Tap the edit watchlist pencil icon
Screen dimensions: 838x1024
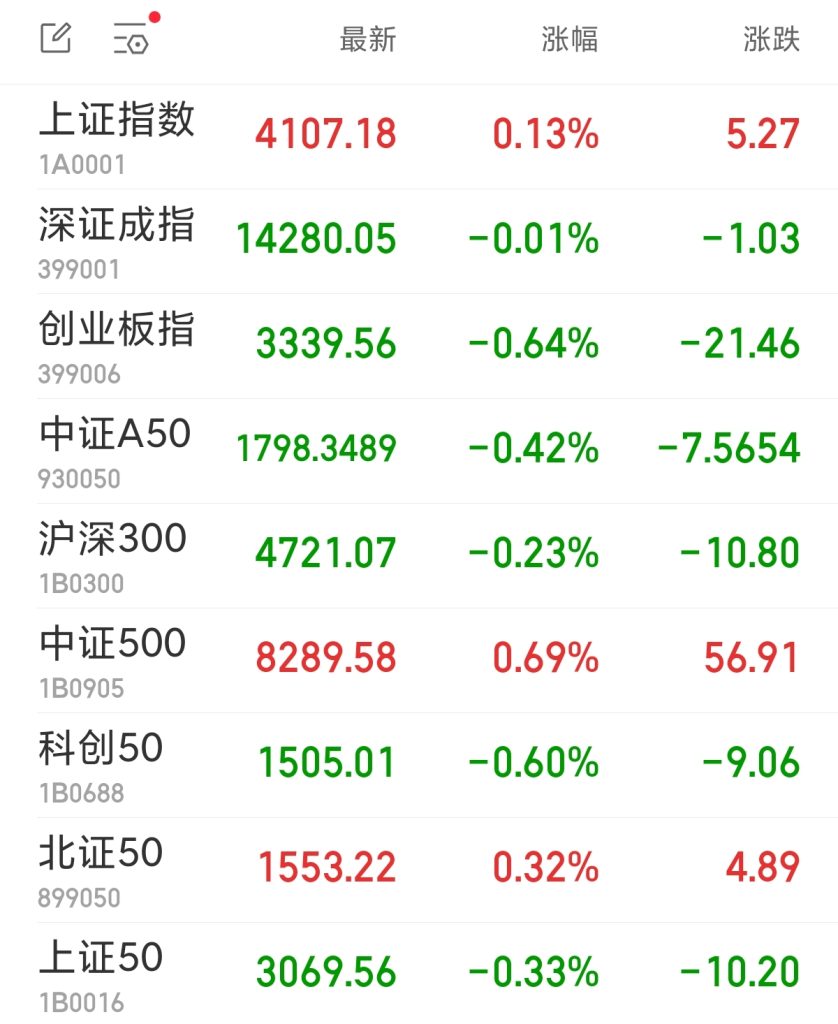coord(56,39)
